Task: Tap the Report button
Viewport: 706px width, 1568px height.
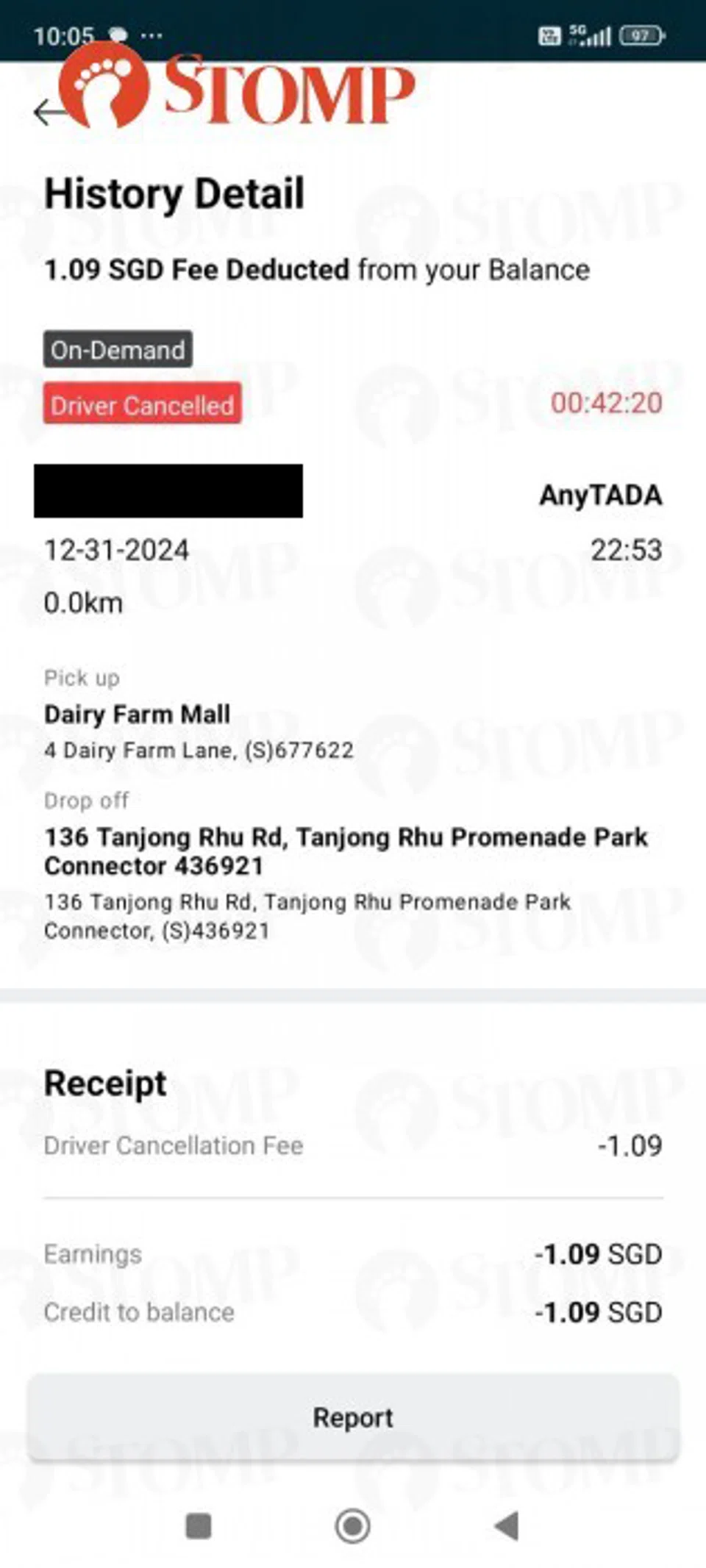Action: tap(353, 1417)
